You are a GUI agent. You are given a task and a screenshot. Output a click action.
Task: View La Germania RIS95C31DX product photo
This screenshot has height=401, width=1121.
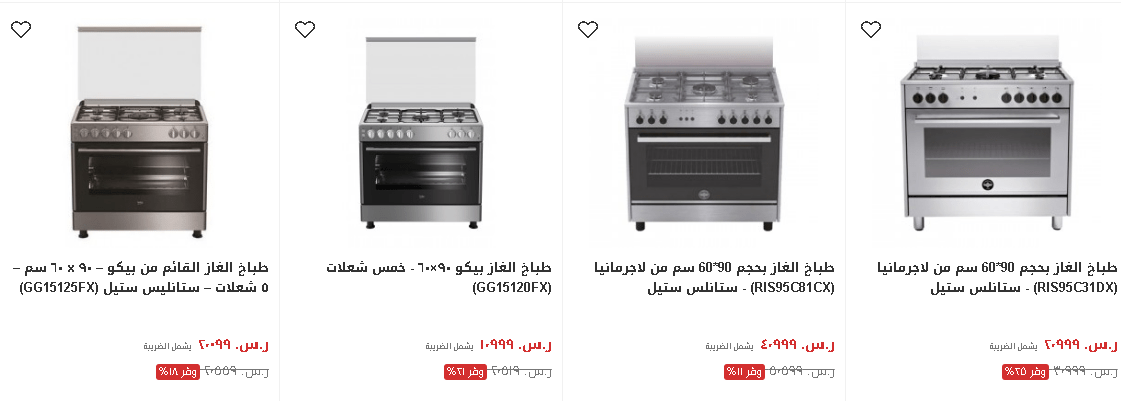[x=985, y=130]
